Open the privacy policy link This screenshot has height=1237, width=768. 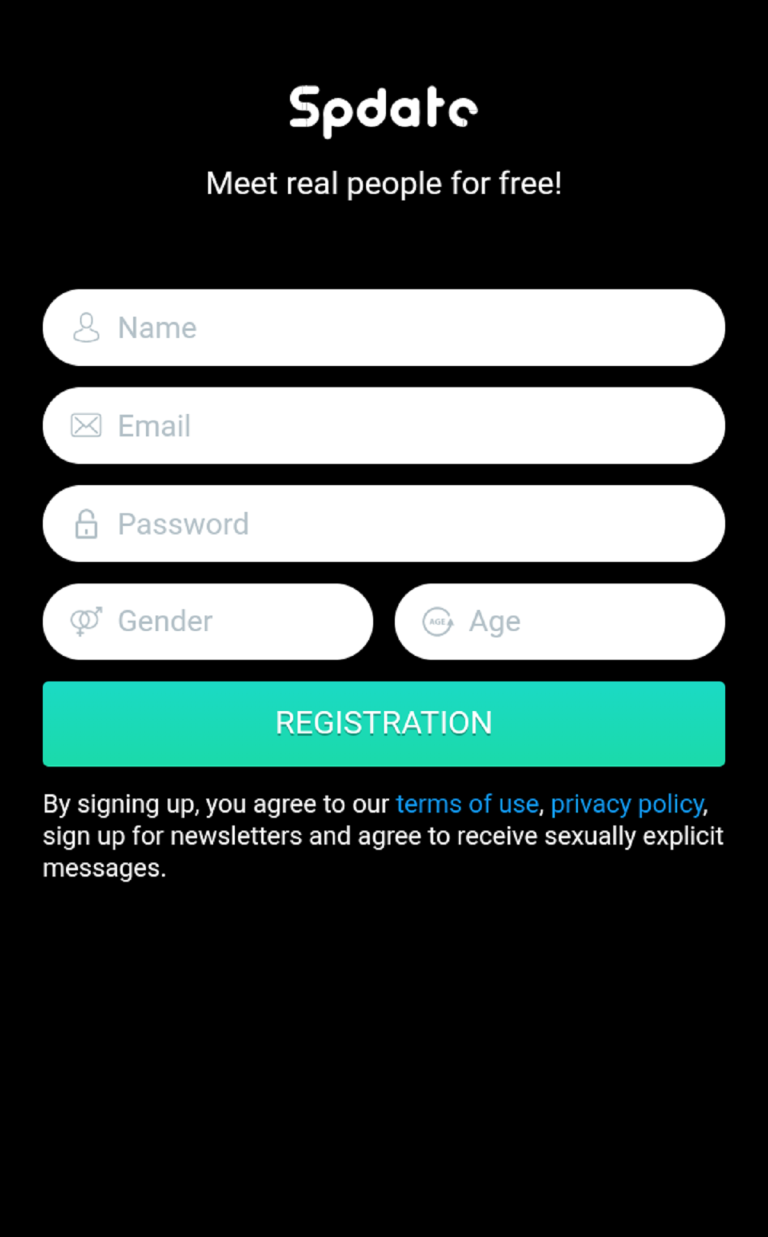tap(627, 804)
